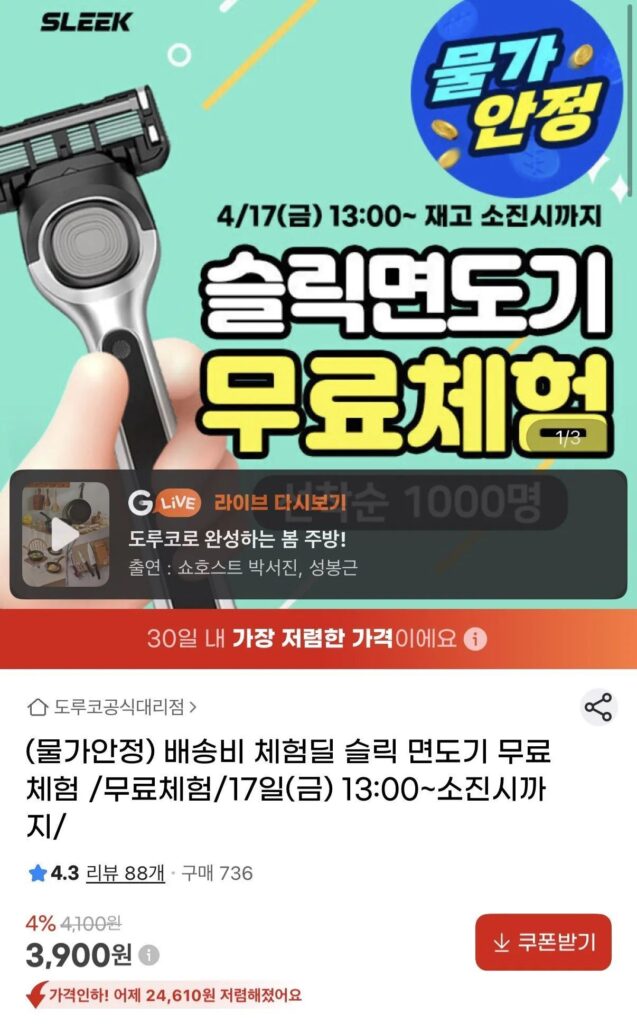Play the G LIVE replay video
The height and width of the screenshot is (1024, 637).
coord(66,536)
